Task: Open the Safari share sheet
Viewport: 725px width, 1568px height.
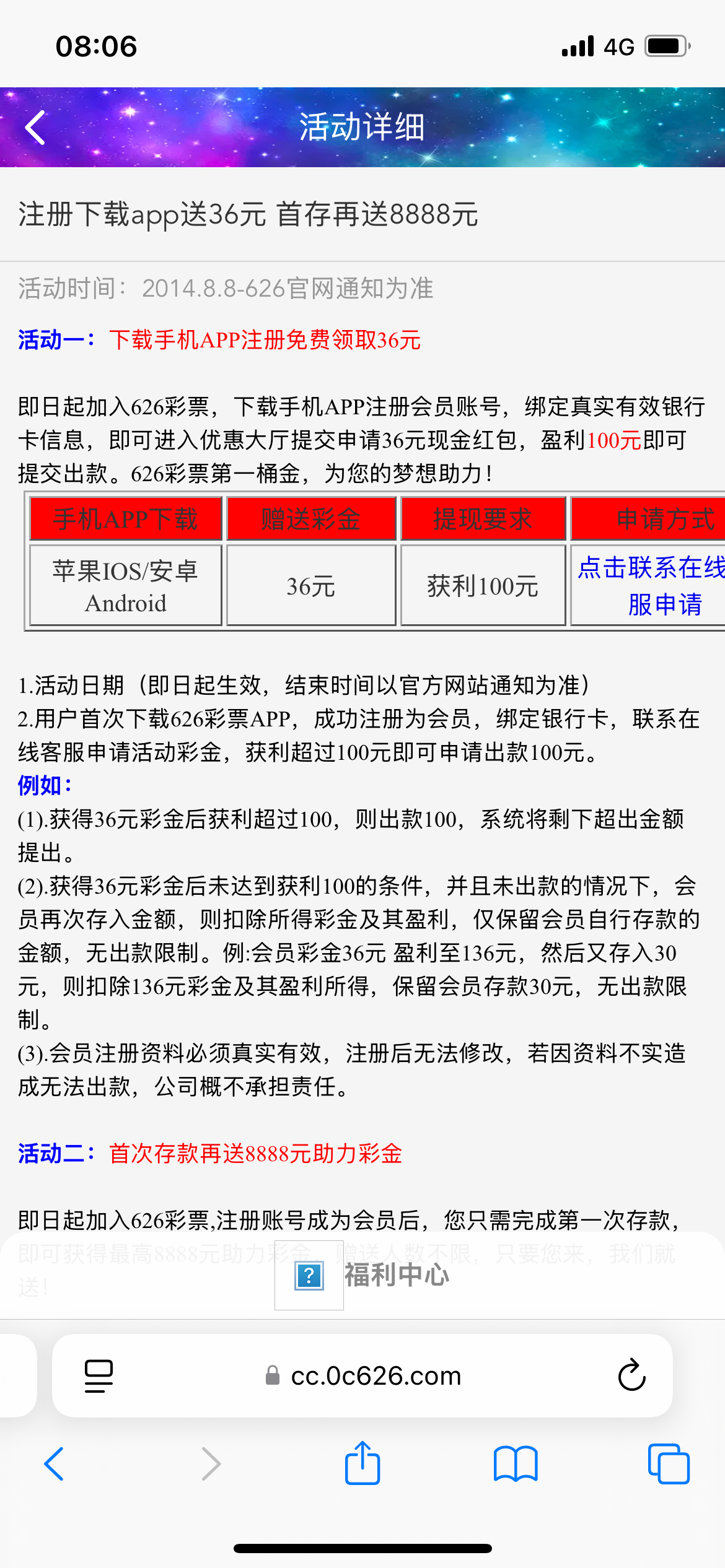Action: 362,1464
